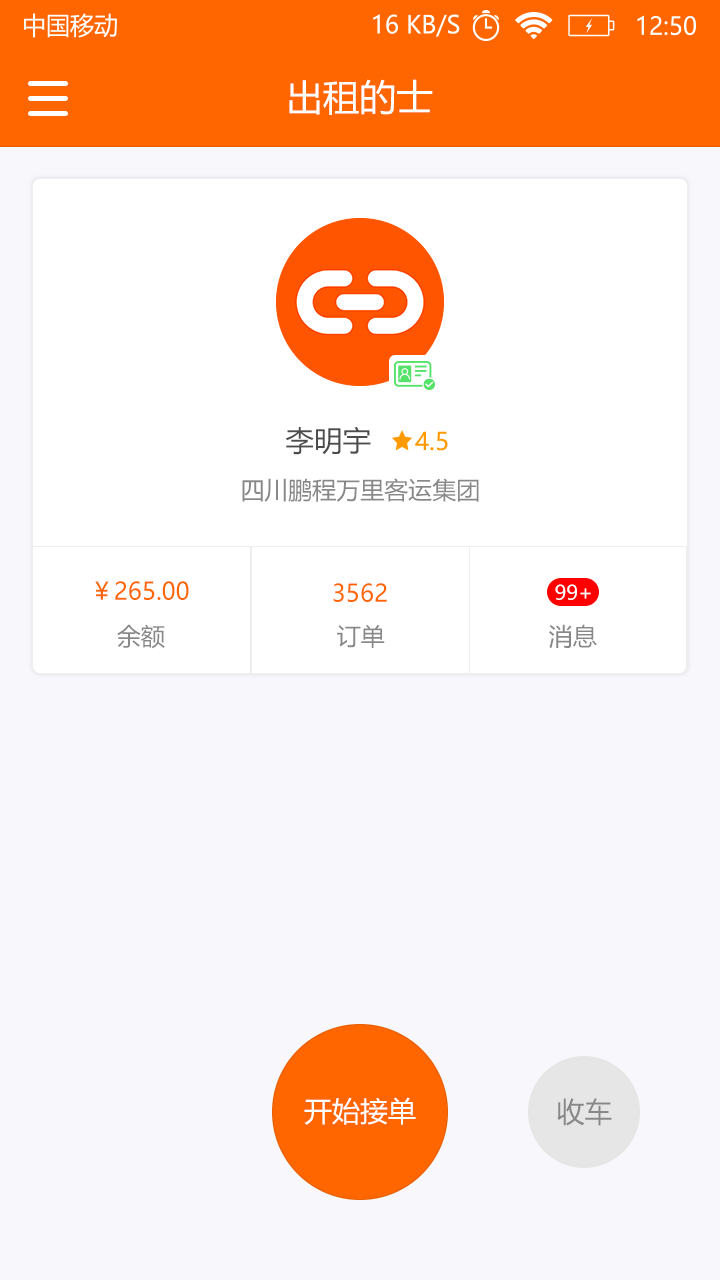Screen dimensions: 720x1280
Task: Tap the 开始接单 button to start taking orders
Action: [360, 1112]
